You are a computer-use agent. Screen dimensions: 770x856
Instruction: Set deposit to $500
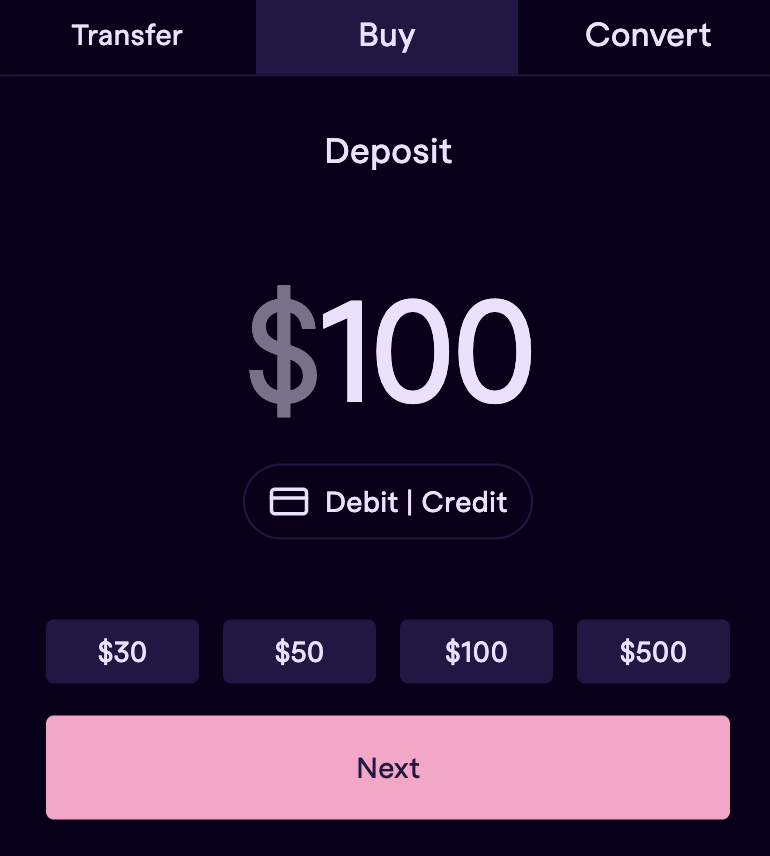click(653, 652)
